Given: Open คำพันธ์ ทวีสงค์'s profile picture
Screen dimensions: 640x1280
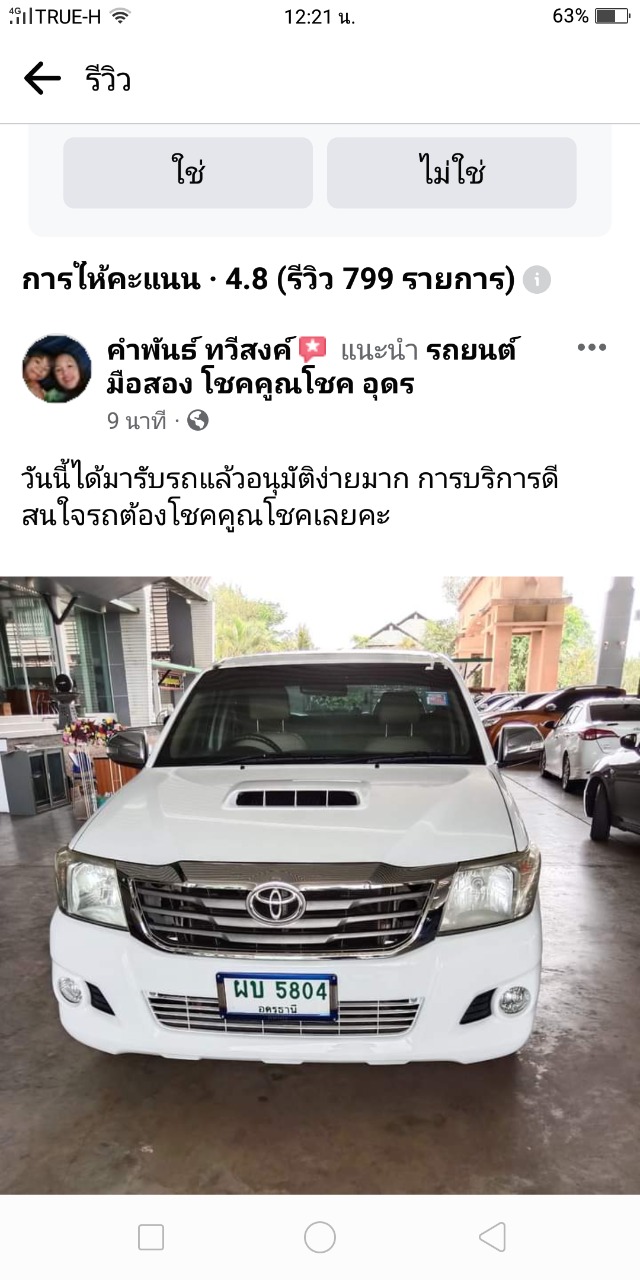Looking at the screenshot, I should point(57,368).
